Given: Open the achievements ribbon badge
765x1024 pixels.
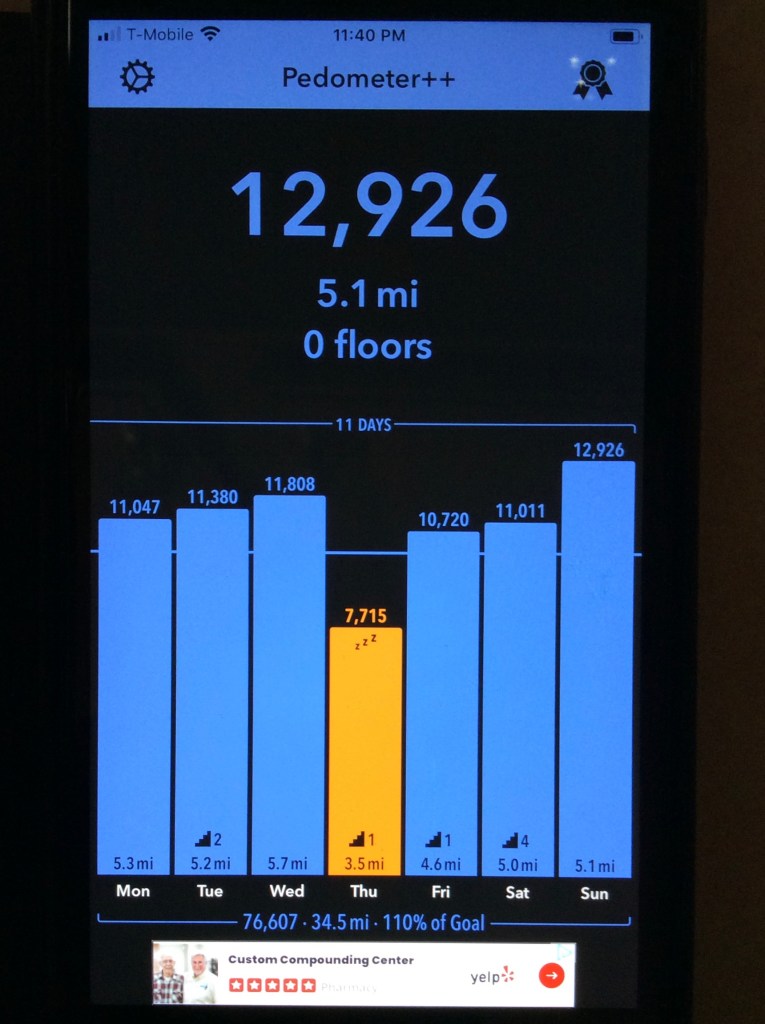Looking at the screenshot, I should 592,79.
